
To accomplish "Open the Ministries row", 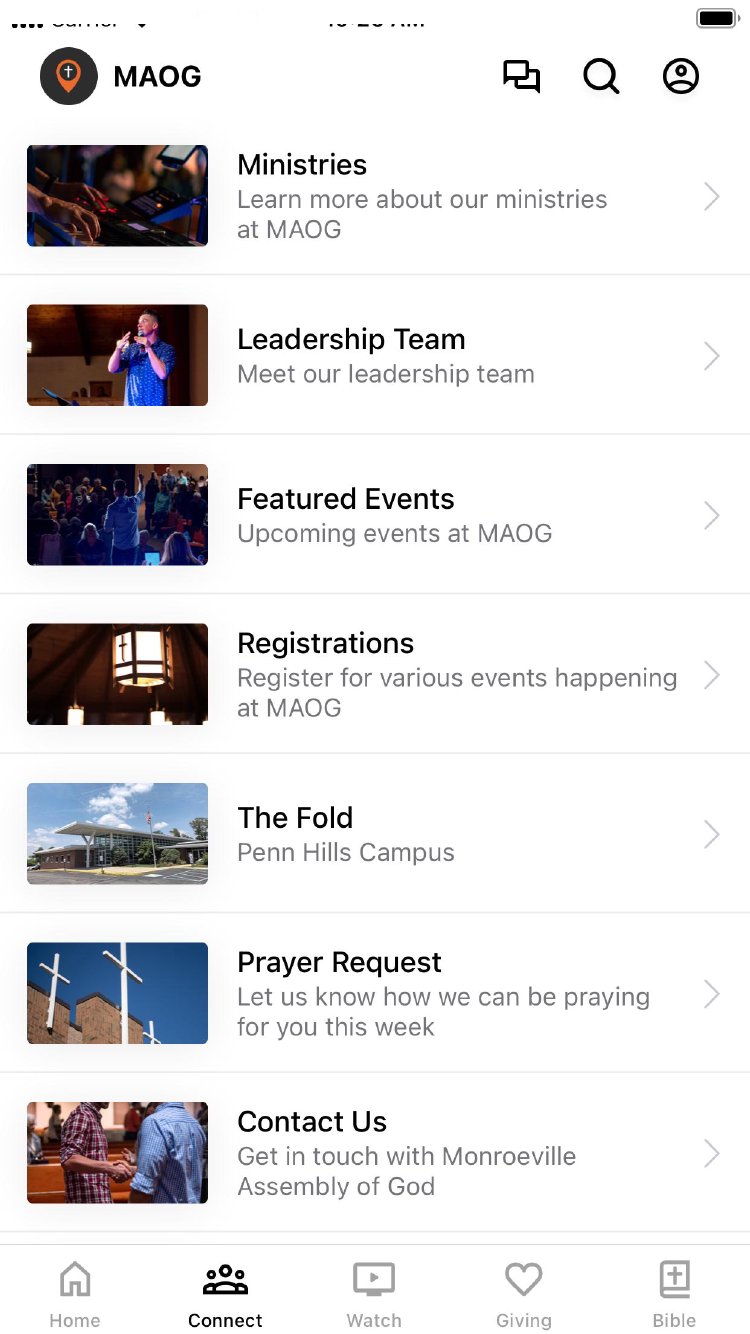I will point(375,196).
